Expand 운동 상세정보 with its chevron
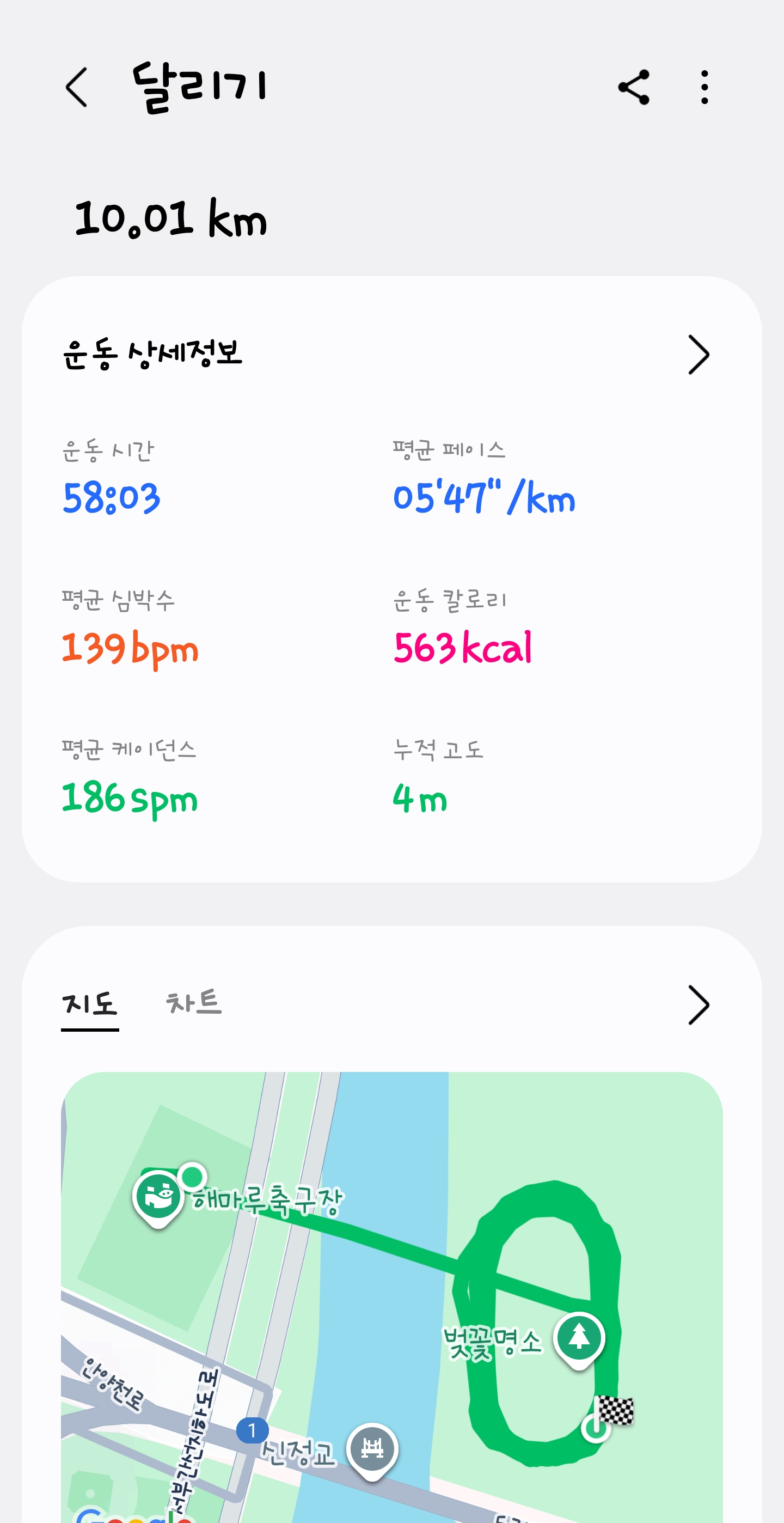The image size is (784, 1523). pyautogui.click(x=699, y=354)
